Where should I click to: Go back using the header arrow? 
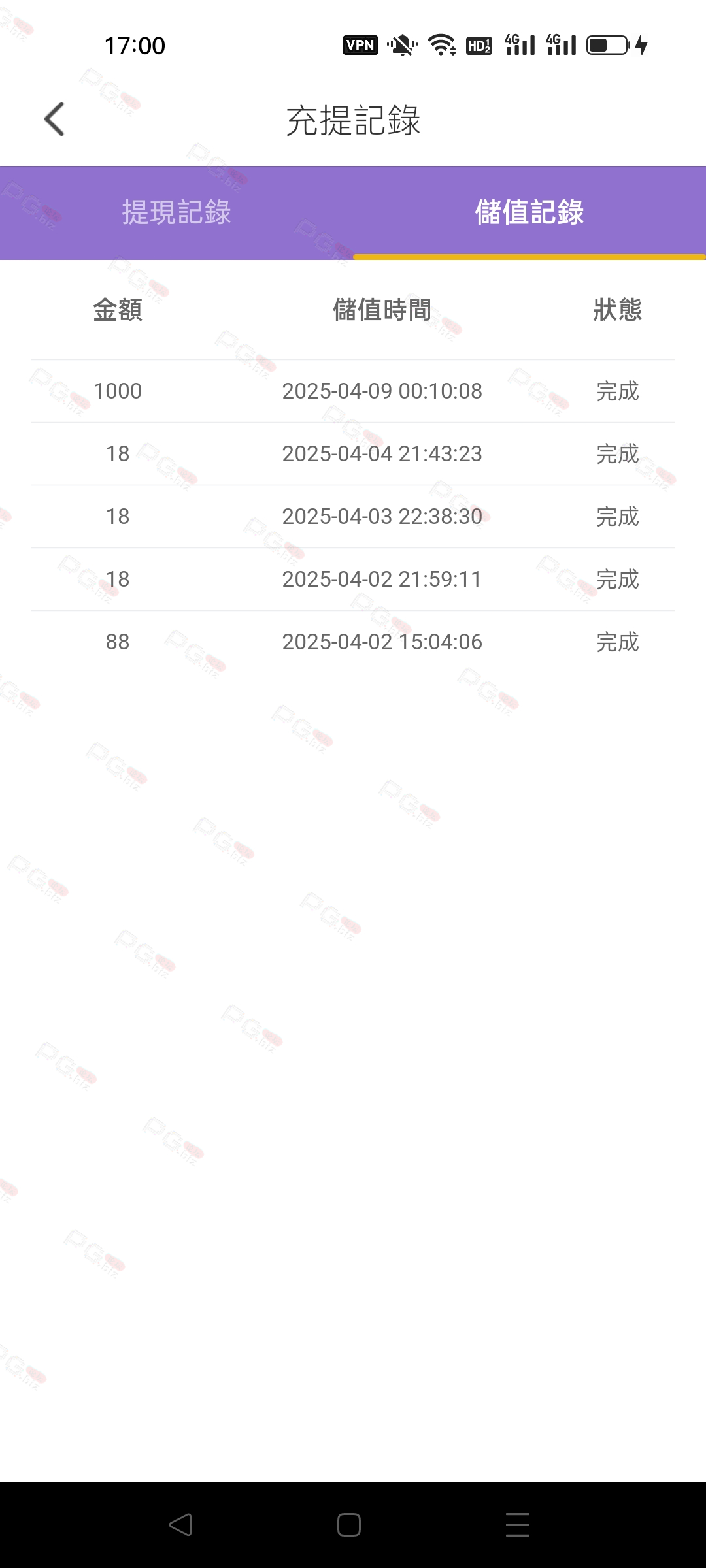pos(54,120)
